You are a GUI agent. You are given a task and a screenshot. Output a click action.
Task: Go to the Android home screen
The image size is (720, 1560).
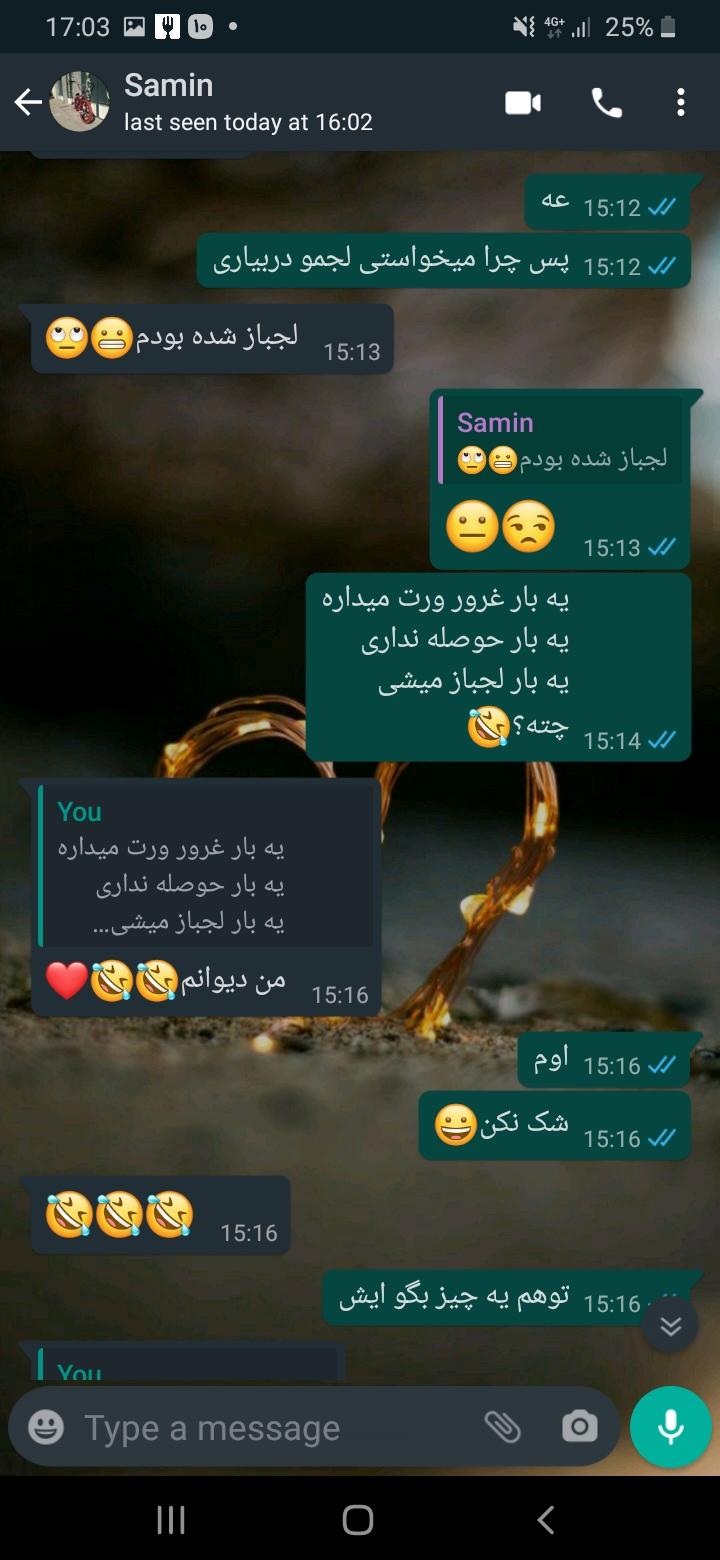358,1520
